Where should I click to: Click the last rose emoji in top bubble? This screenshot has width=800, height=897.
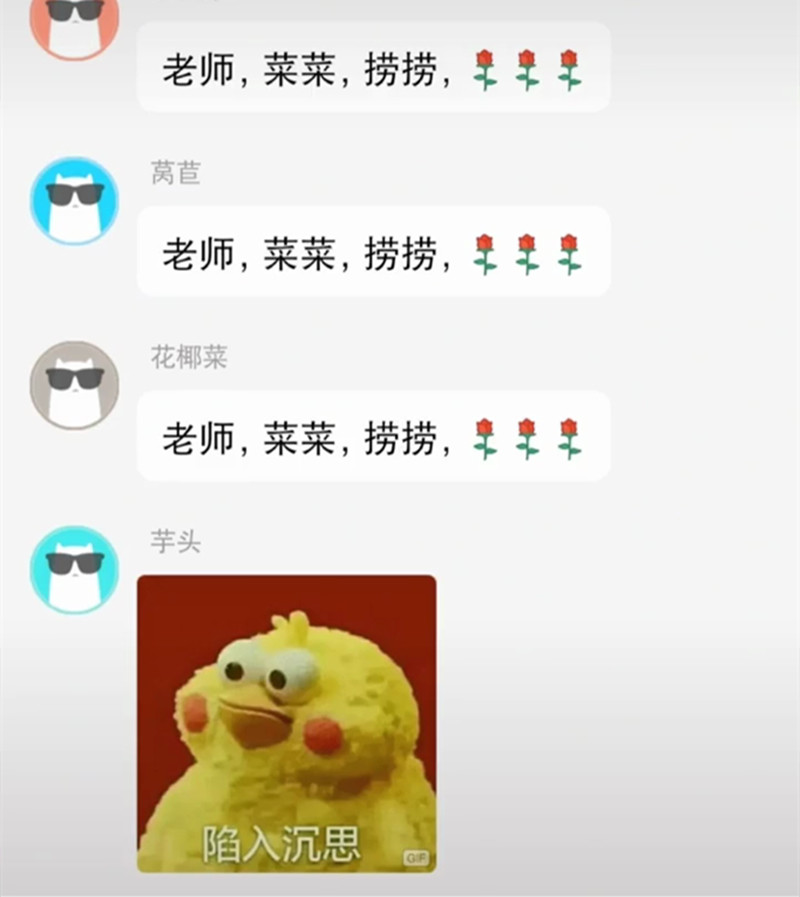pyautogui.click(x=570, y=66)
